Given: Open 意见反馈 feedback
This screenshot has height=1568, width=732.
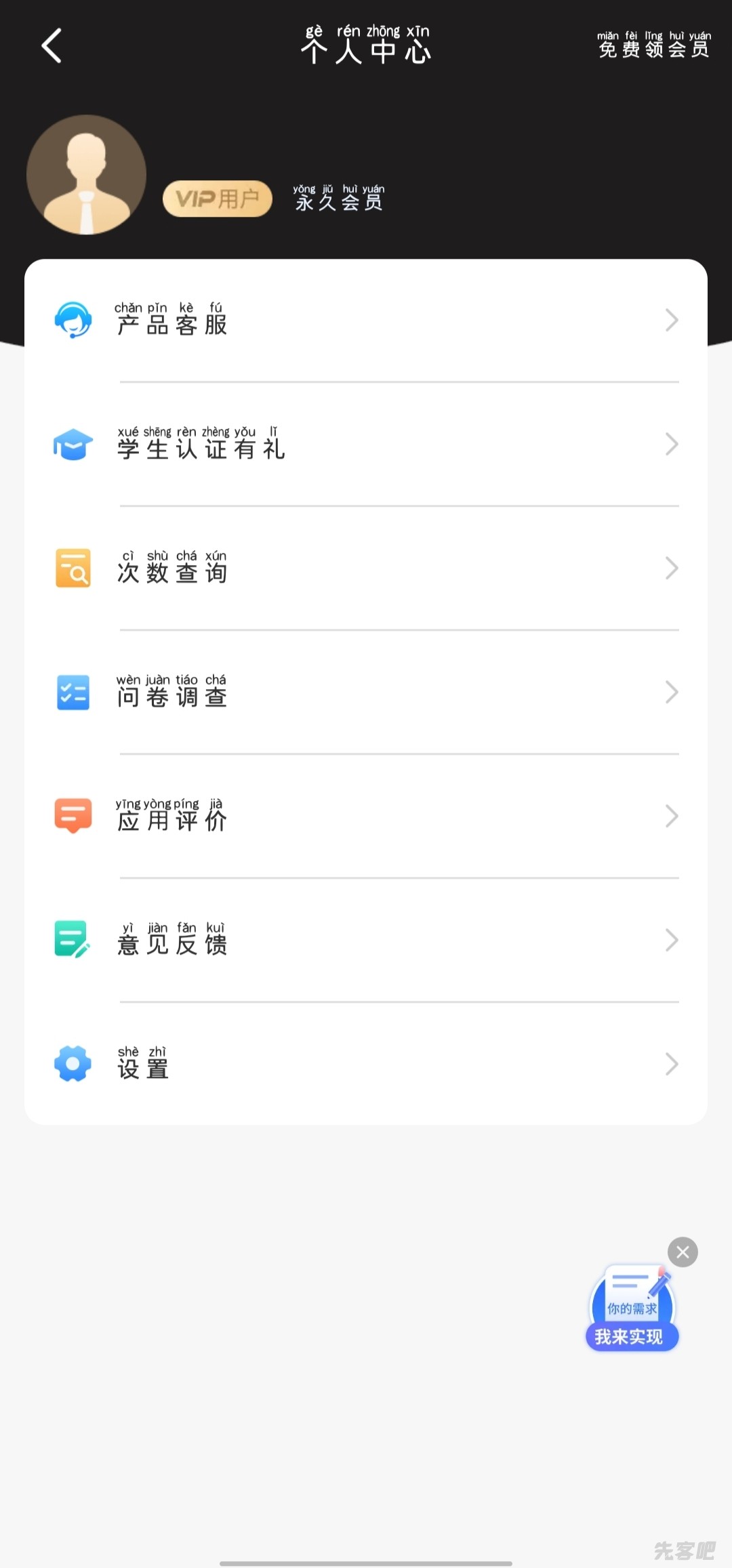Looking at the screenshot, I should point(366,940).
